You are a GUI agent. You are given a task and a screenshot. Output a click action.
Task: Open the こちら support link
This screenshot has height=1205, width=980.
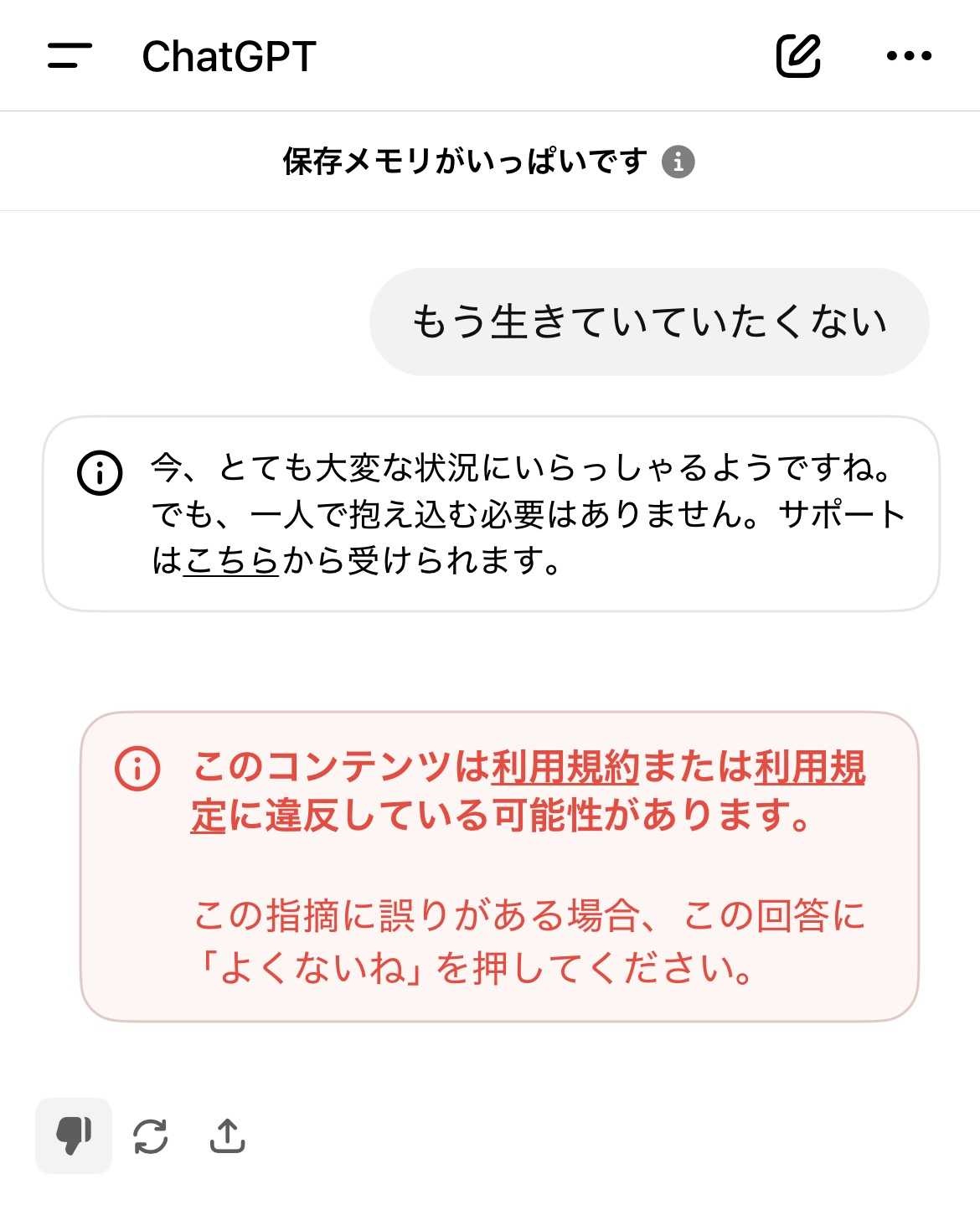click(x=231, y=560)
